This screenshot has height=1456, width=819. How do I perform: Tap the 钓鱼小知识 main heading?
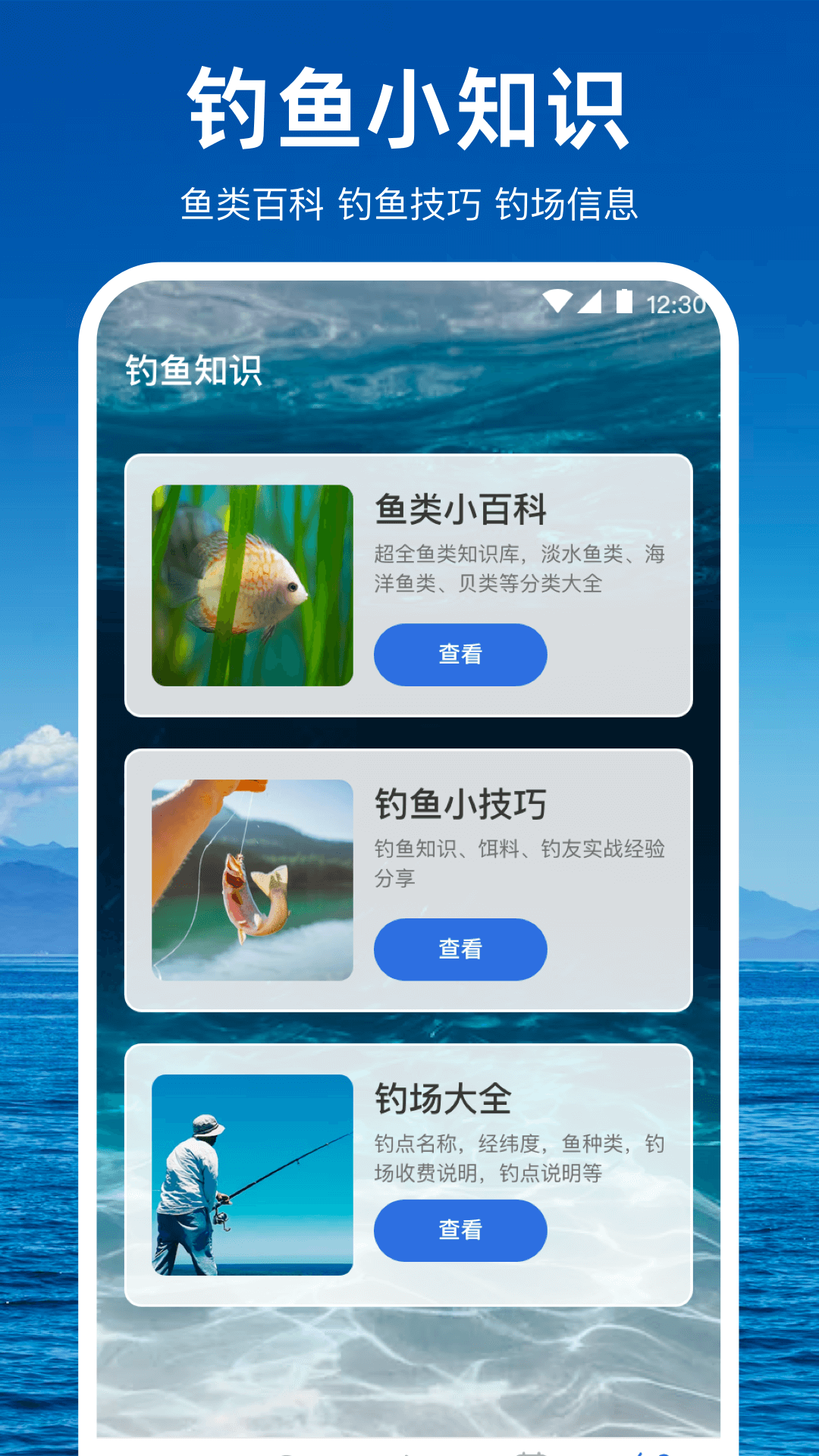pos(409,106)
